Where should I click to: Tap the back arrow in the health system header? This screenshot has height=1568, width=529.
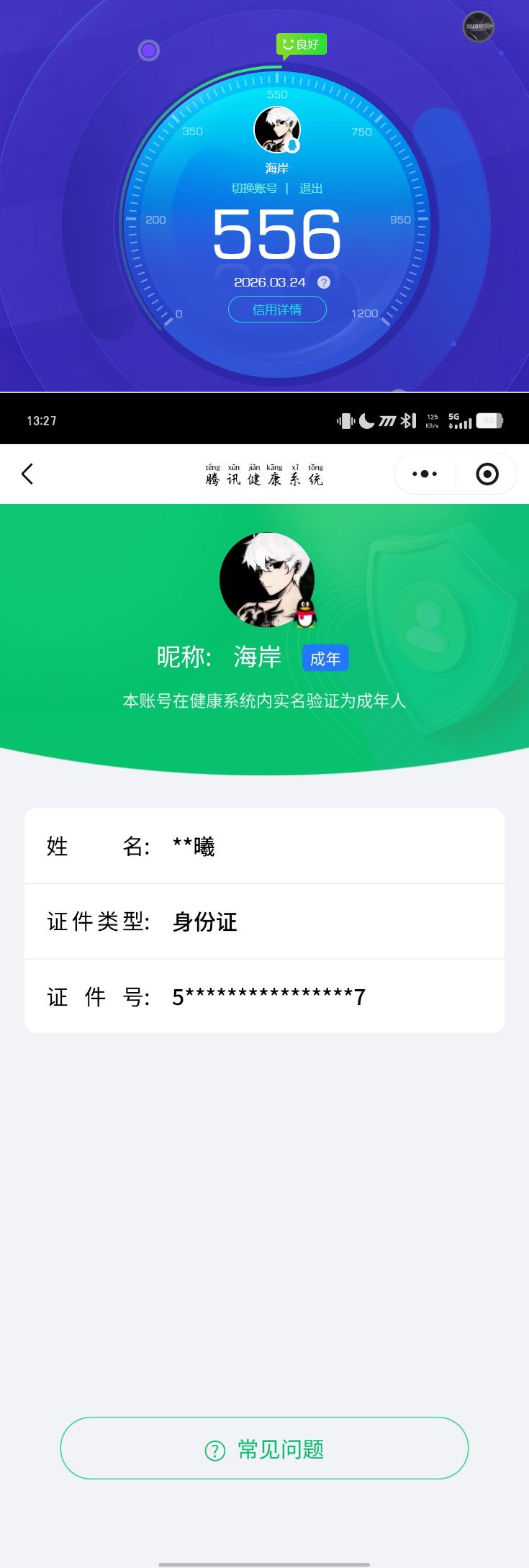27,474
